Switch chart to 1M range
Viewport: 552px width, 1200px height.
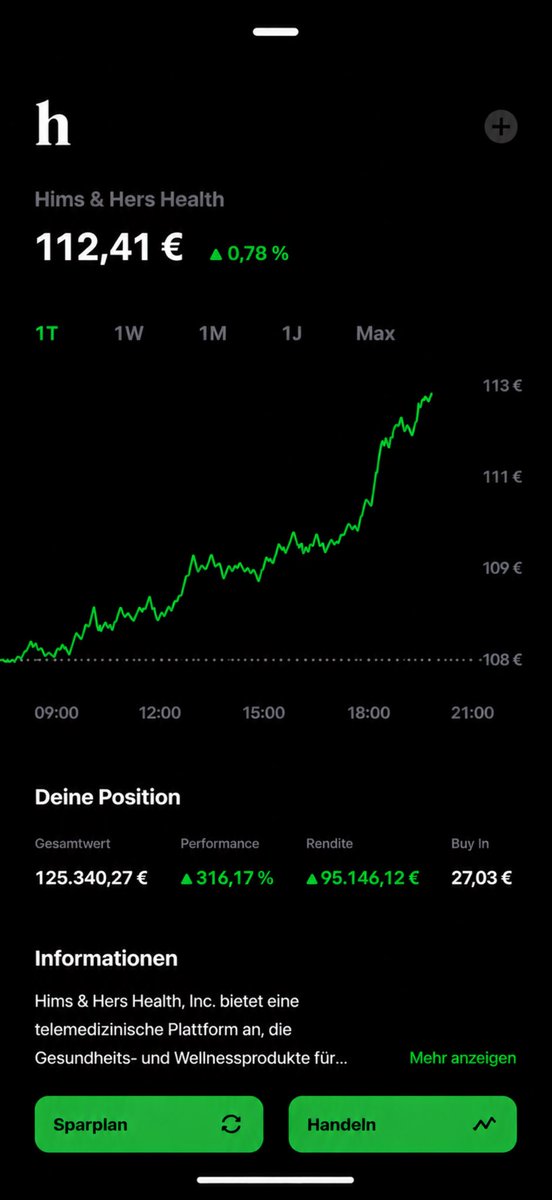coord(212,334)
